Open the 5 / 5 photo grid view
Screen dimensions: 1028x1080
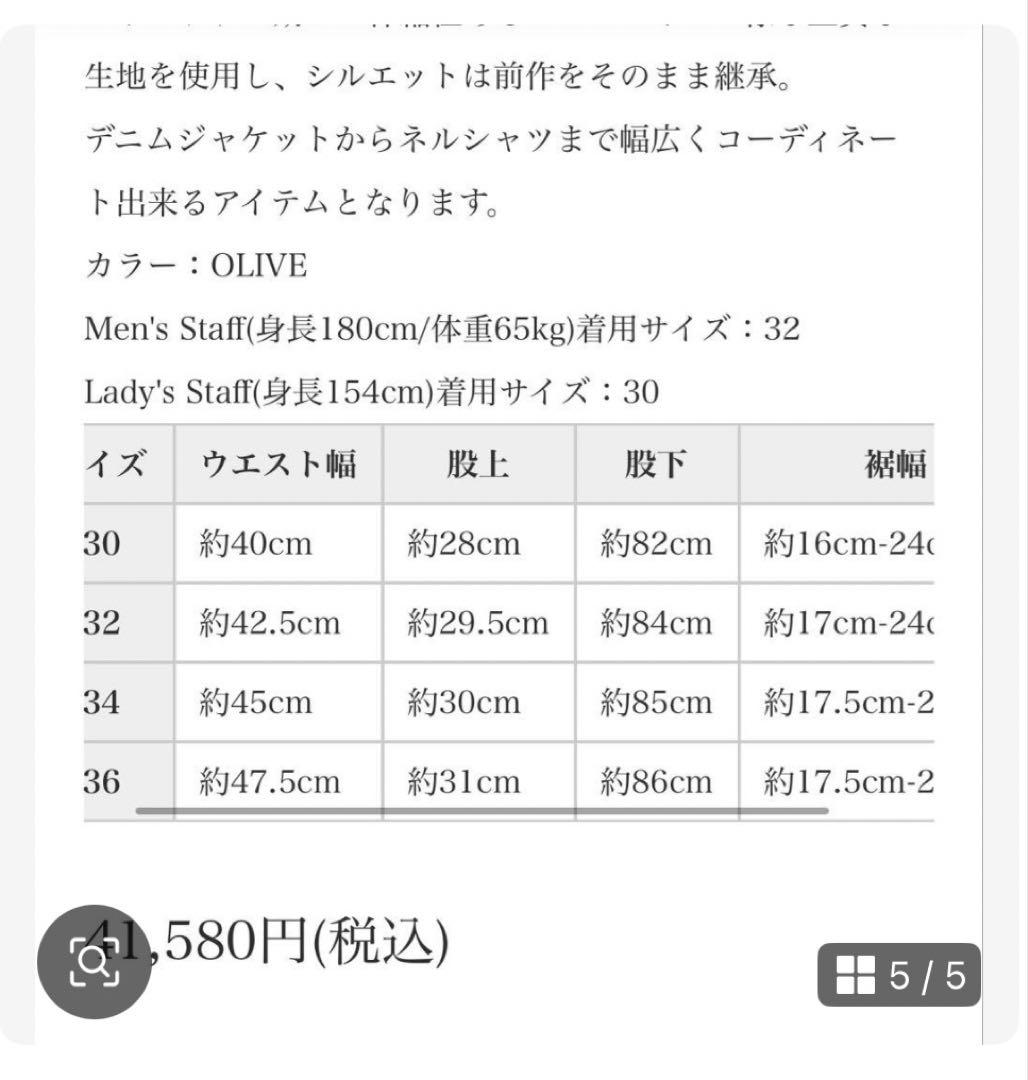[898, 974]
